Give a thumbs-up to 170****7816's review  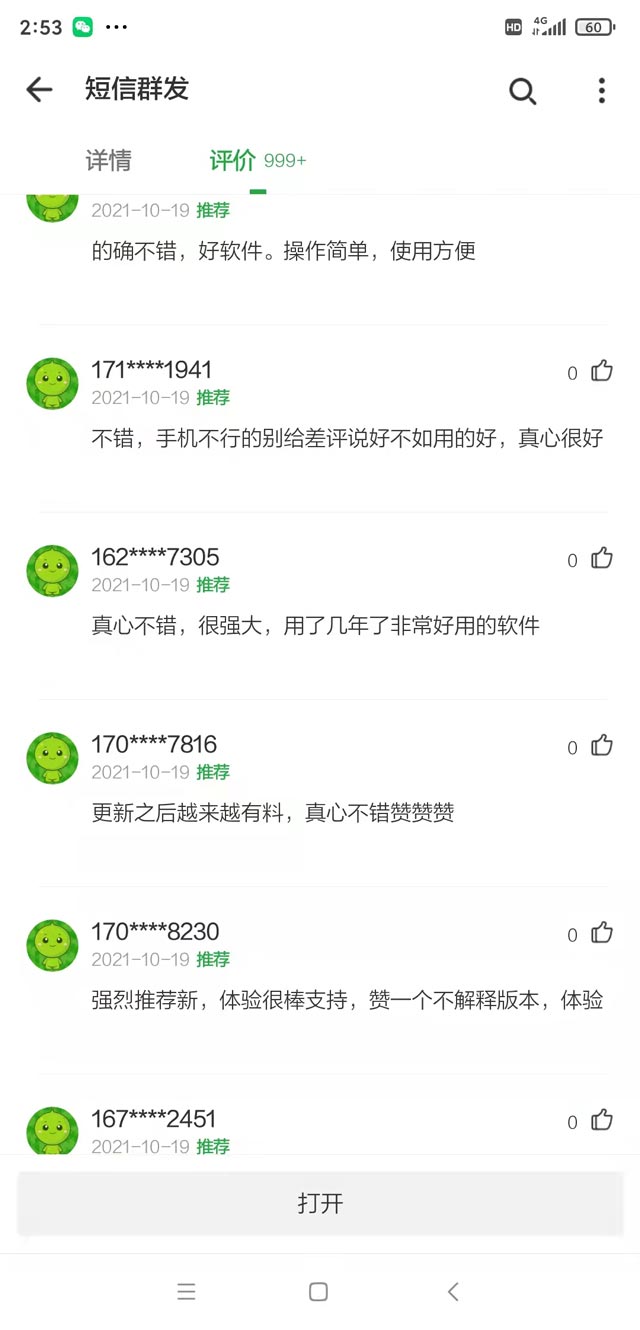click(x=601, y=745)
